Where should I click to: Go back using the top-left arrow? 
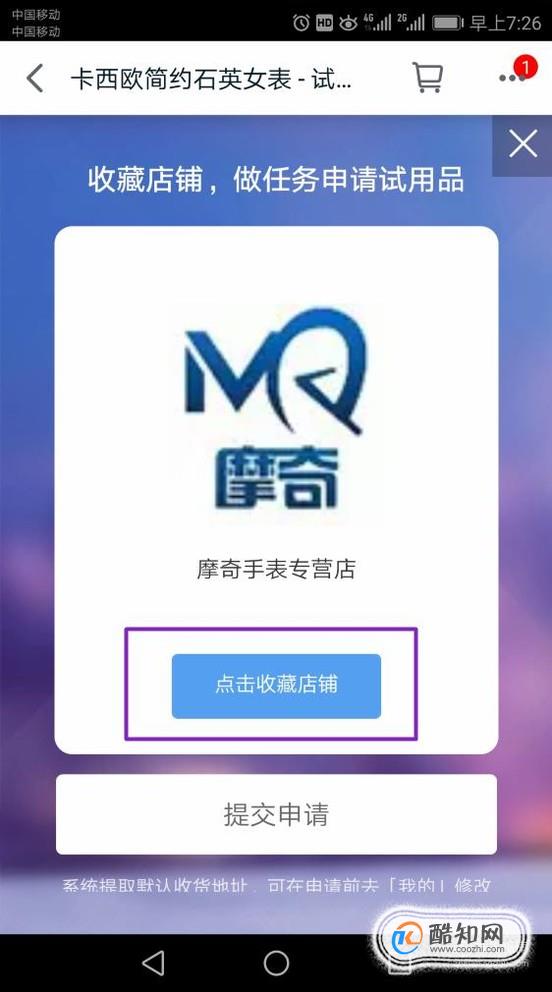click(x=35, y=78)
